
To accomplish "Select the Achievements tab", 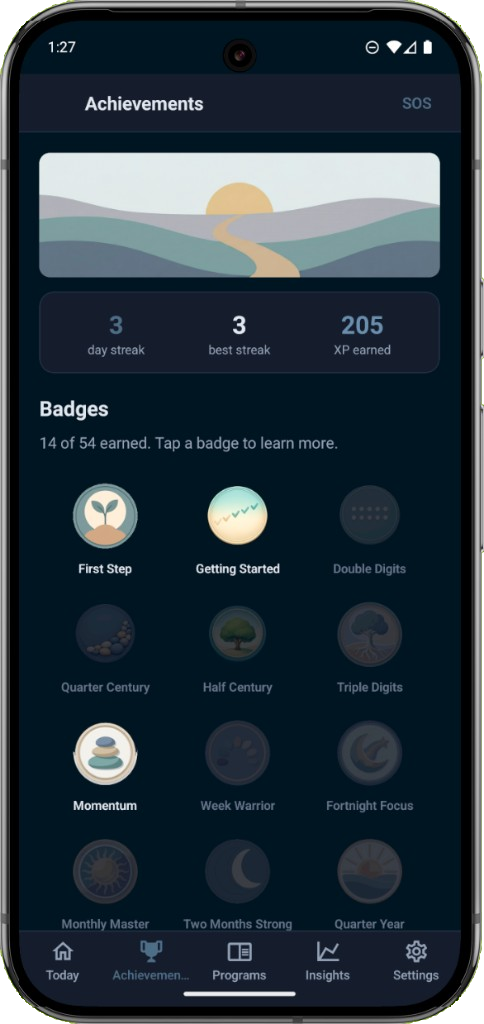I will (151, 961).
